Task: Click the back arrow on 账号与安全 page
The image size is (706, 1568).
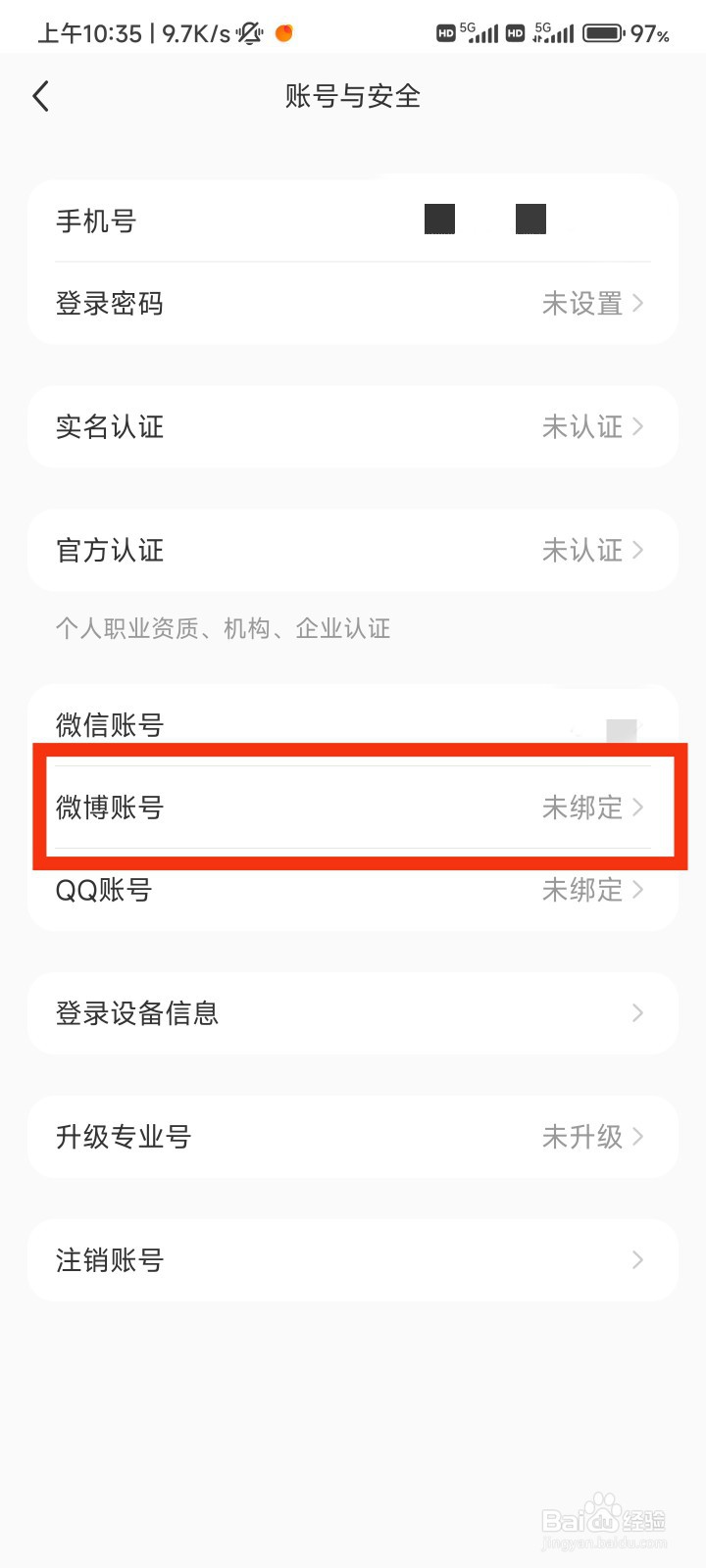Action: 40,96
